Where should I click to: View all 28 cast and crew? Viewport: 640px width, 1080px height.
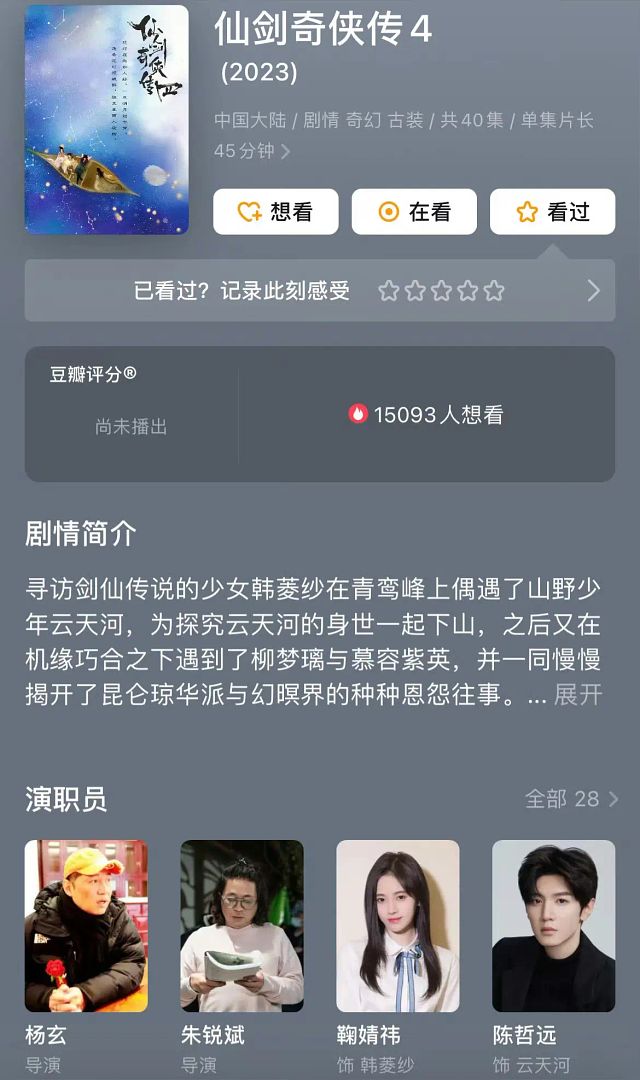tap(571, 799)
